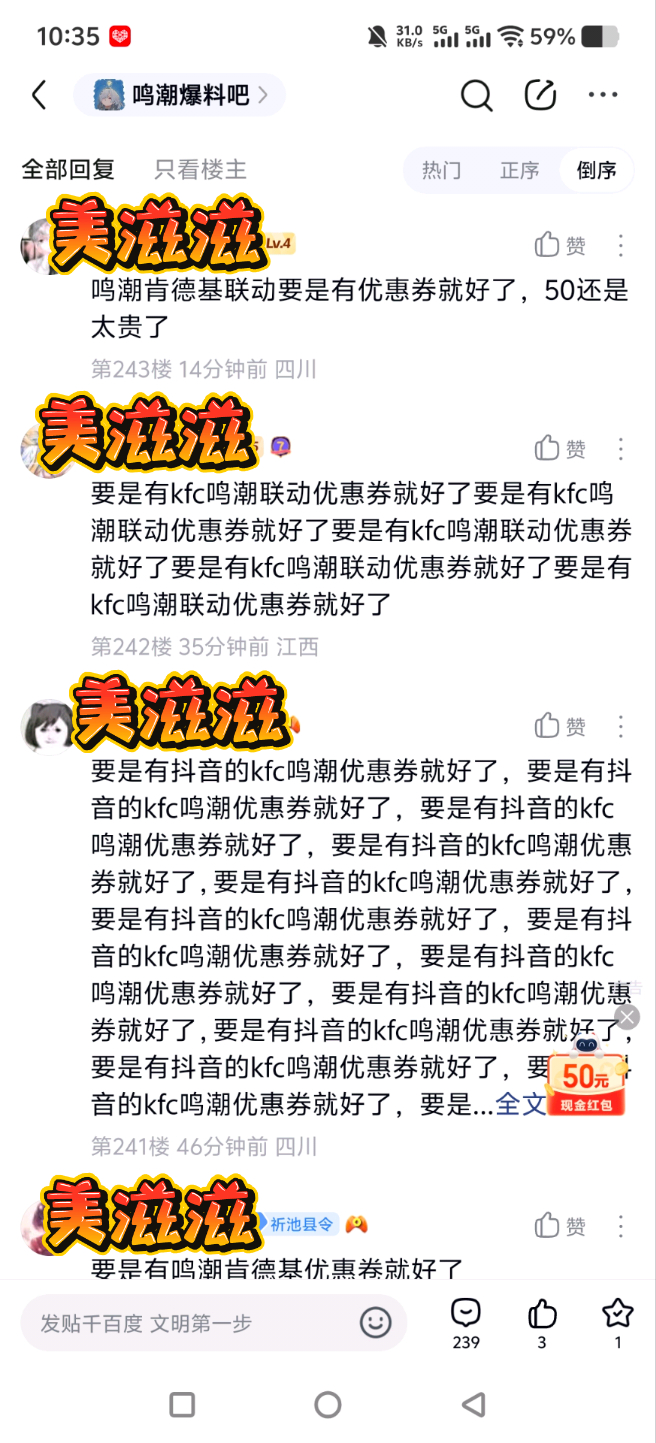Open search from the top bar

(476, 95)
